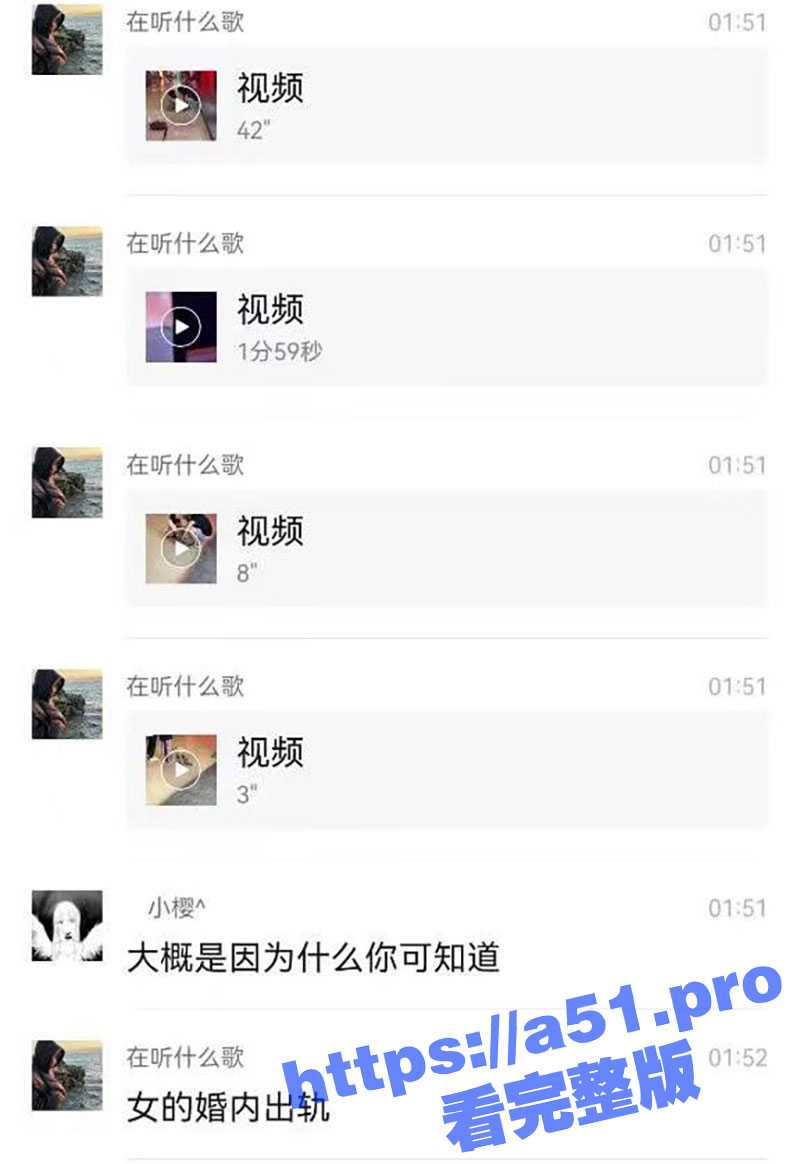Play the 42-second video message
The image size is (800, 1164).
pos(181,105)
